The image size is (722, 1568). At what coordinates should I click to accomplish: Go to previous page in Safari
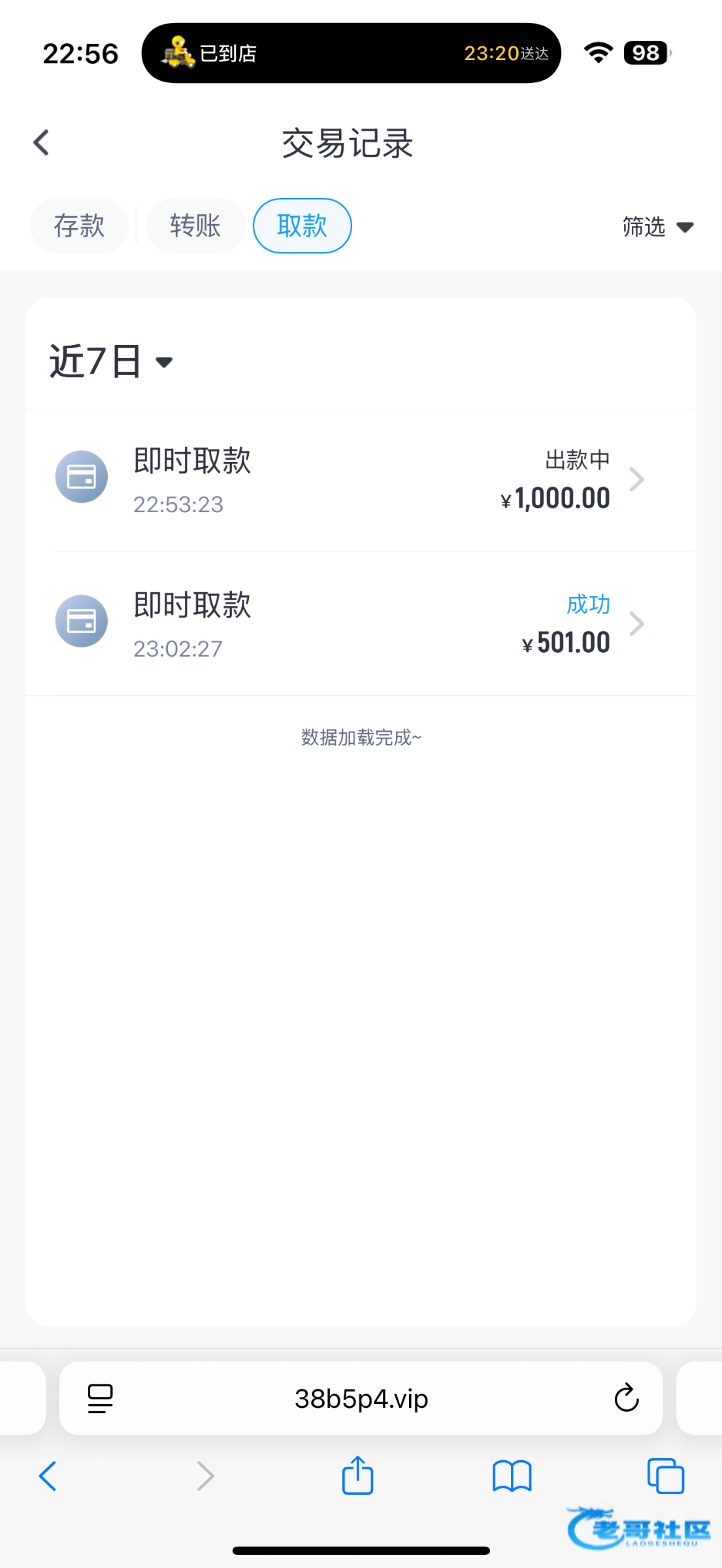point(48,1476)
